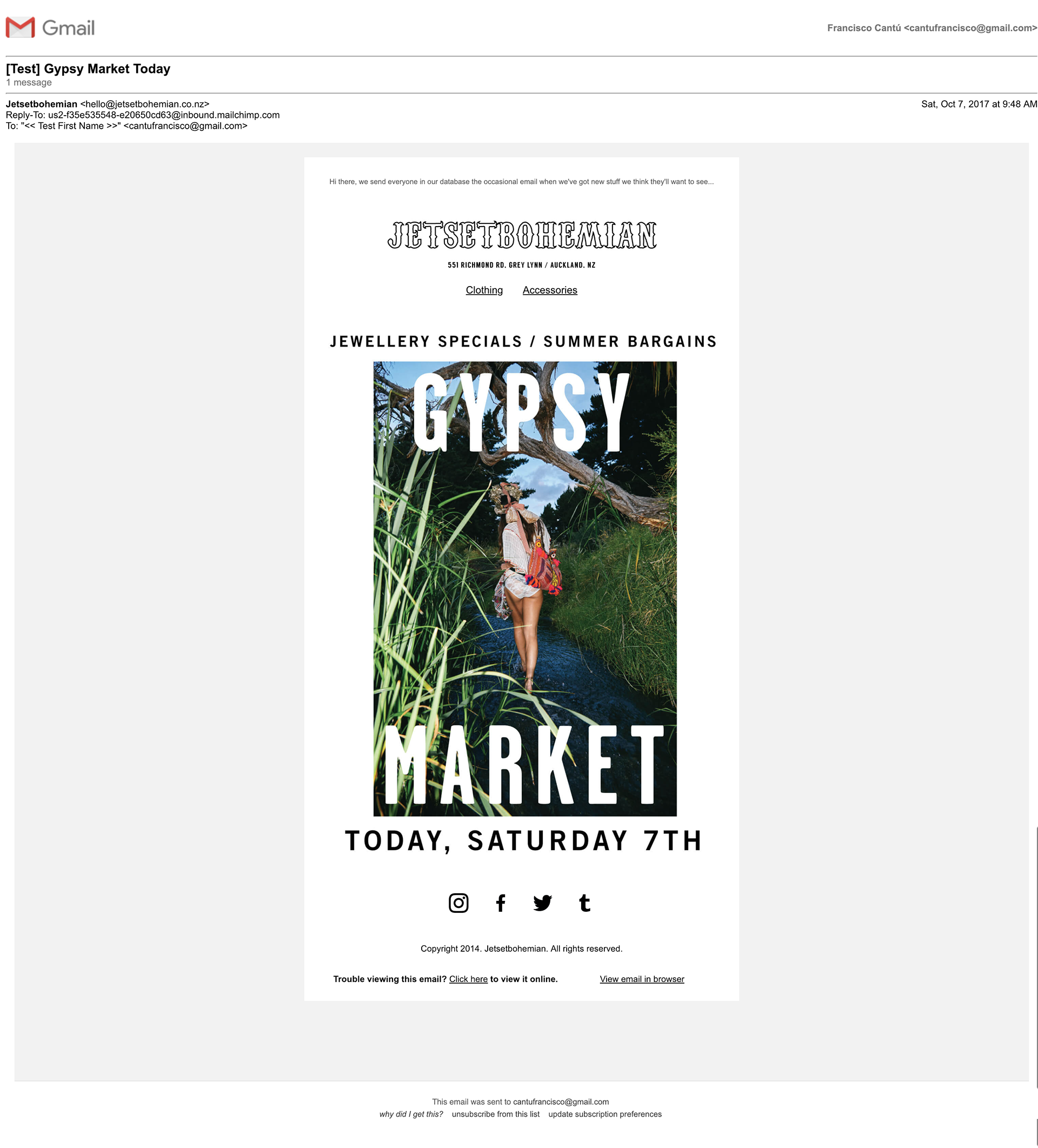Open the Tumblr icon
This screenshot has width=1038, height=1148.
[584, 903]
